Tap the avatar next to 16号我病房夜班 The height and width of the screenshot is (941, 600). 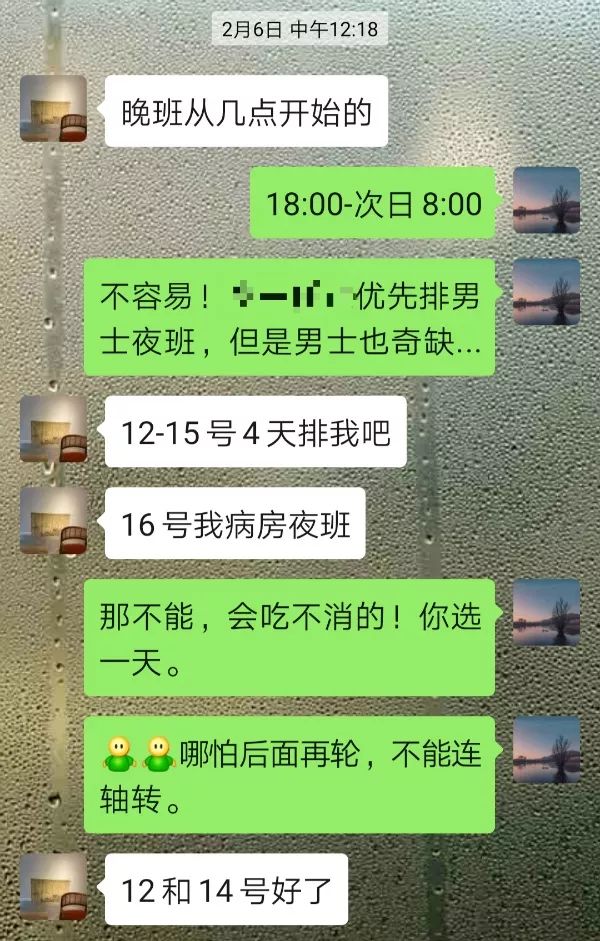click(54, 521)
